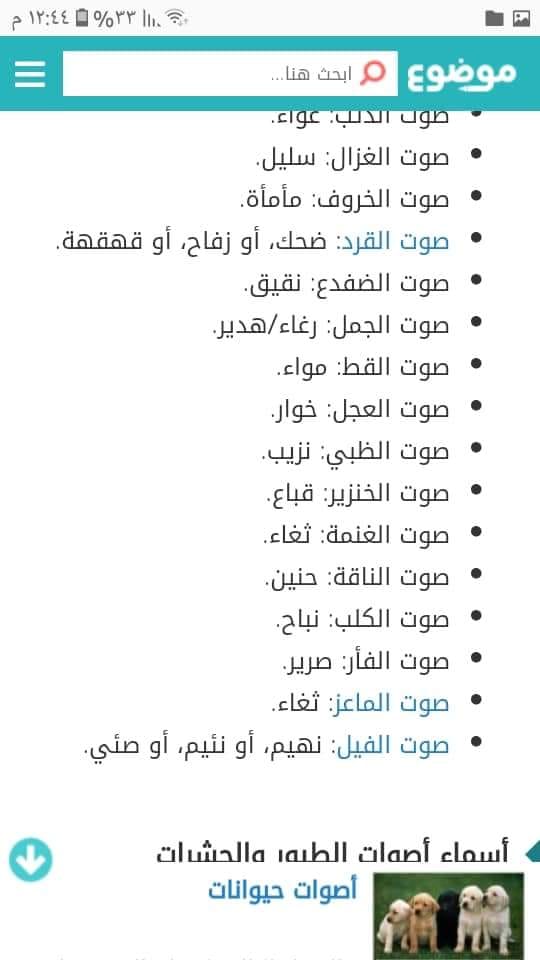Open the hamburger menu
This screenshot has height=960, width=540.
click(x=30, y=73)
